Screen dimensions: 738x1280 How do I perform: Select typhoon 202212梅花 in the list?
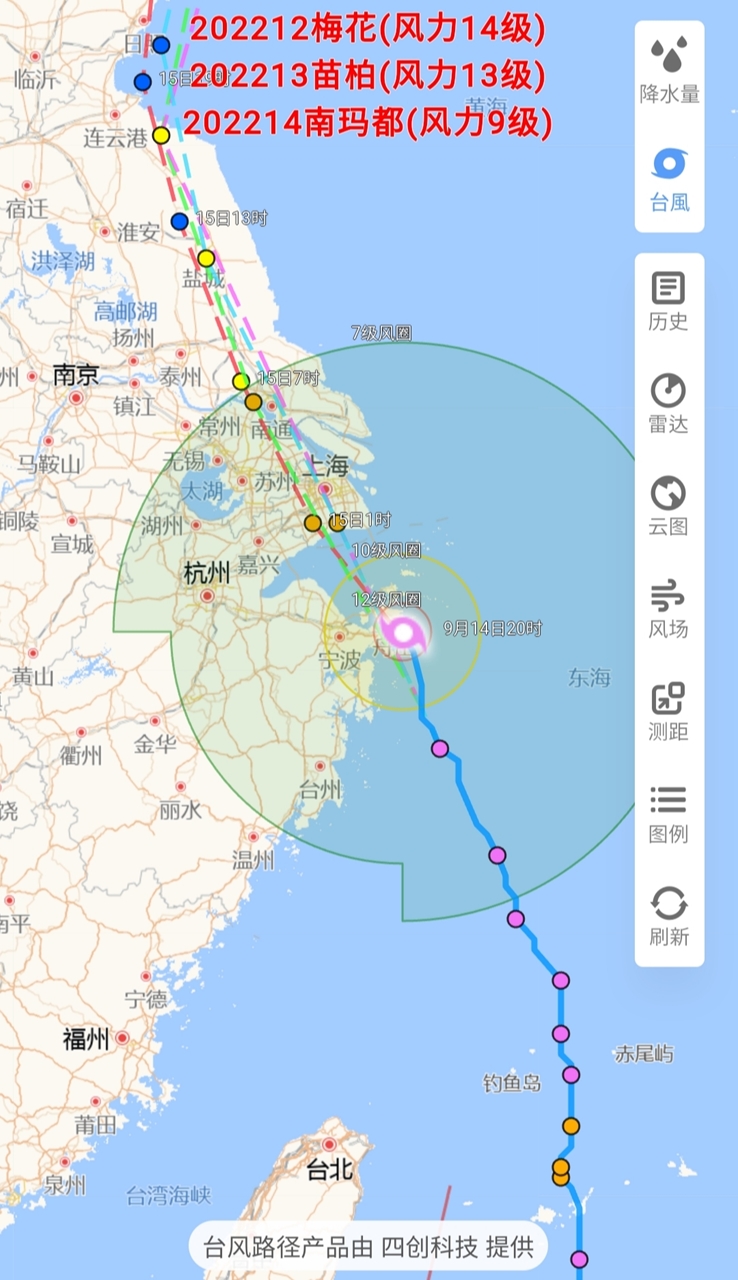tap(368, 29)
